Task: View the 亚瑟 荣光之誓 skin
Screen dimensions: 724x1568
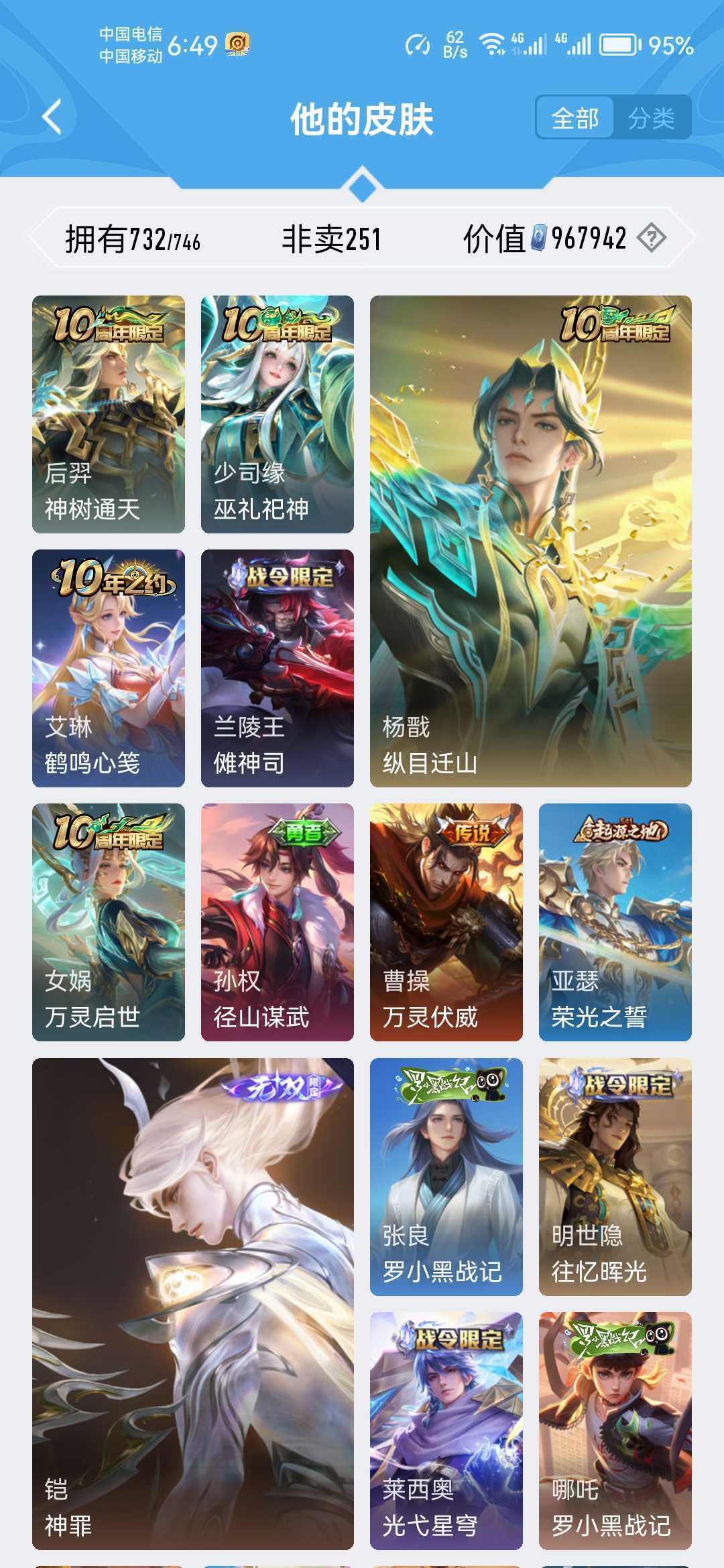Action: [x=615, y=922]
